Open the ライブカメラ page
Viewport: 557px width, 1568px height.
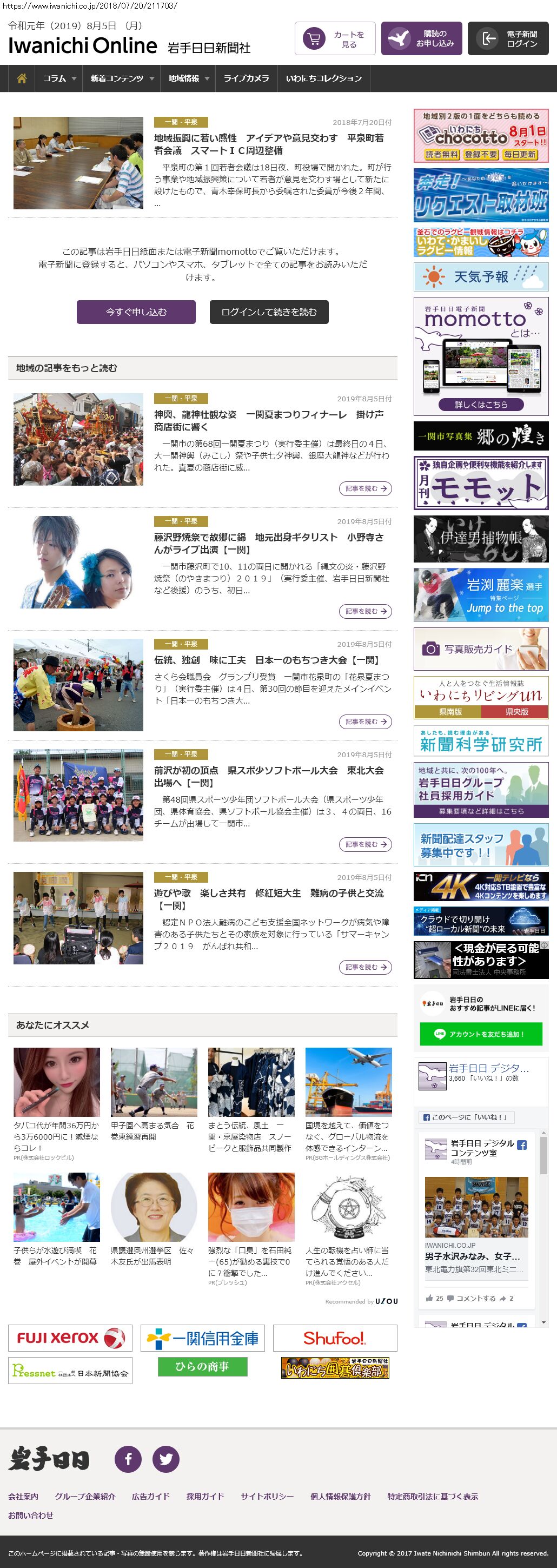coord(246,78)
